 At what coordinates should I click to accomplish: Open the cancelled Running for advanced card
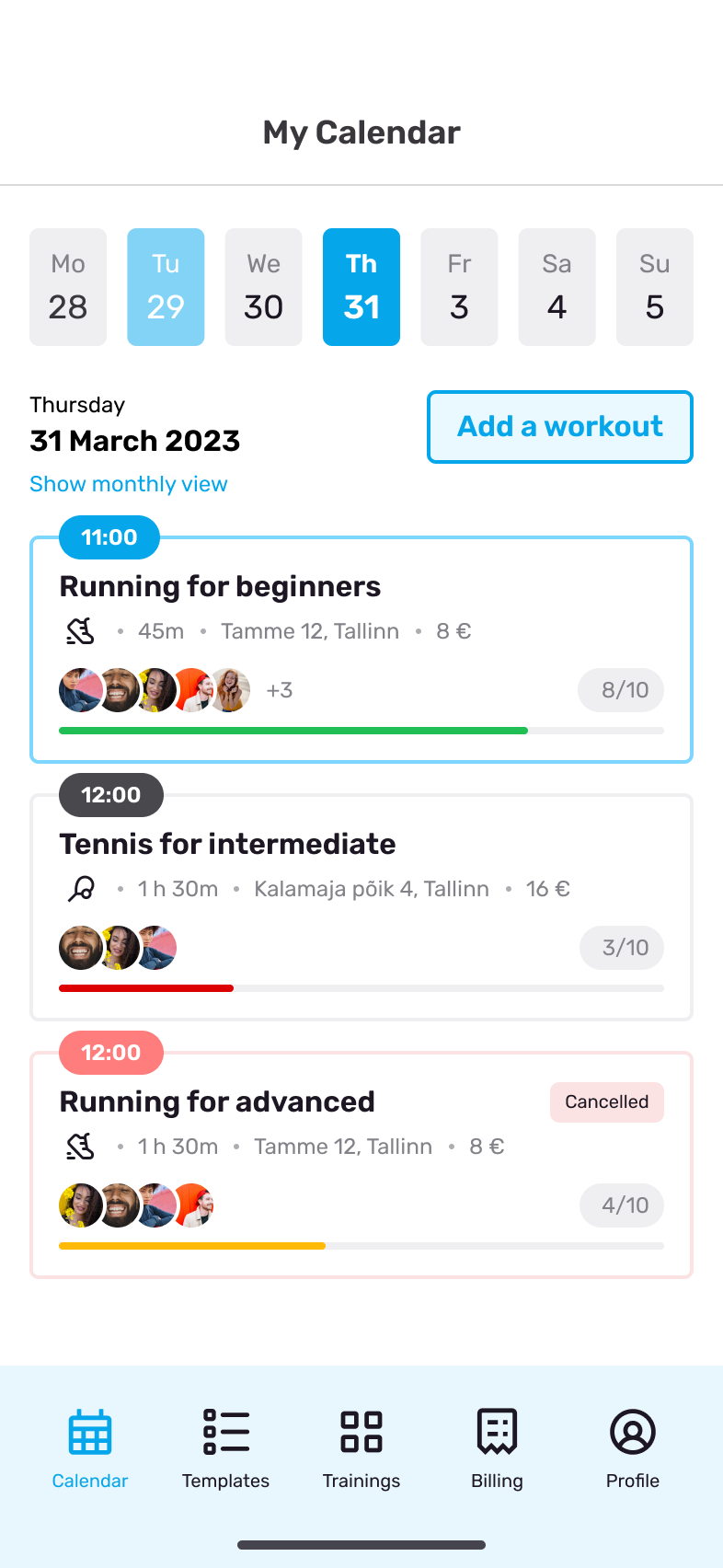[361, 1165]
